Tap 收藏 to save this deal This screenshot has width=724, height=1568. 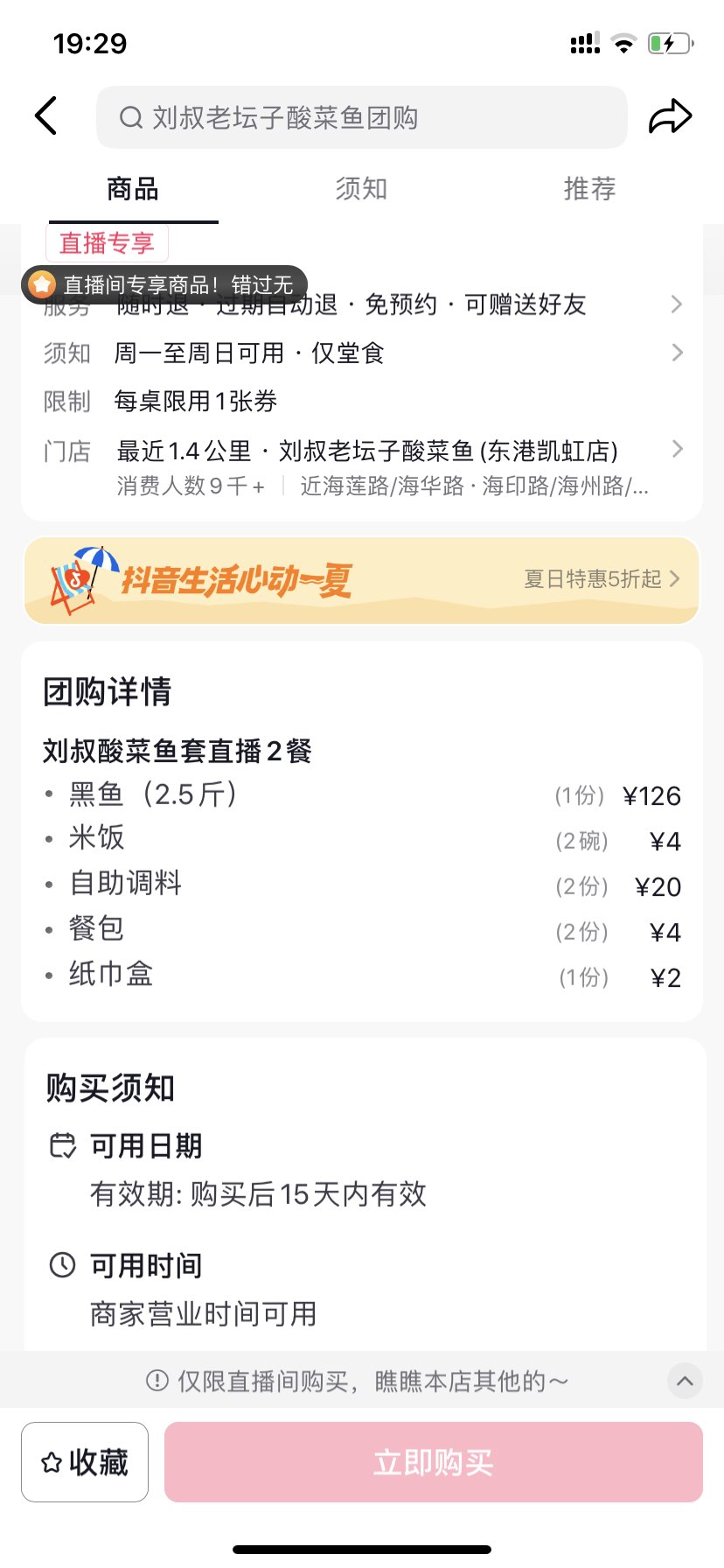click(x=85, y=1462)
